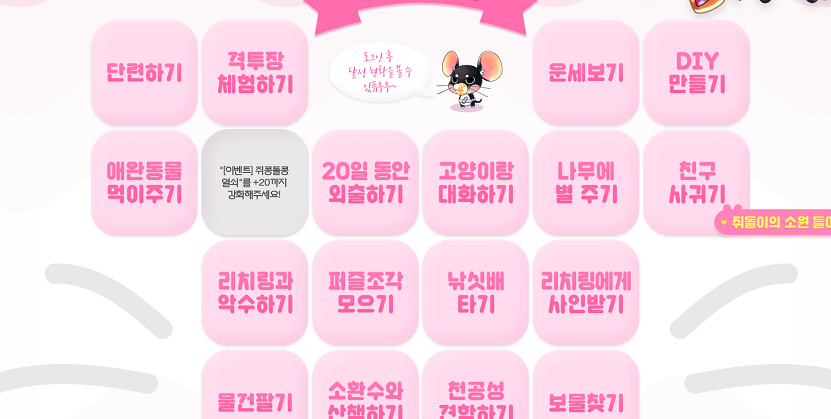Select the 리치링과 악수하기 tile
Image resolution: width=831 pixels, height=419 pixels.
click(255, 292)
